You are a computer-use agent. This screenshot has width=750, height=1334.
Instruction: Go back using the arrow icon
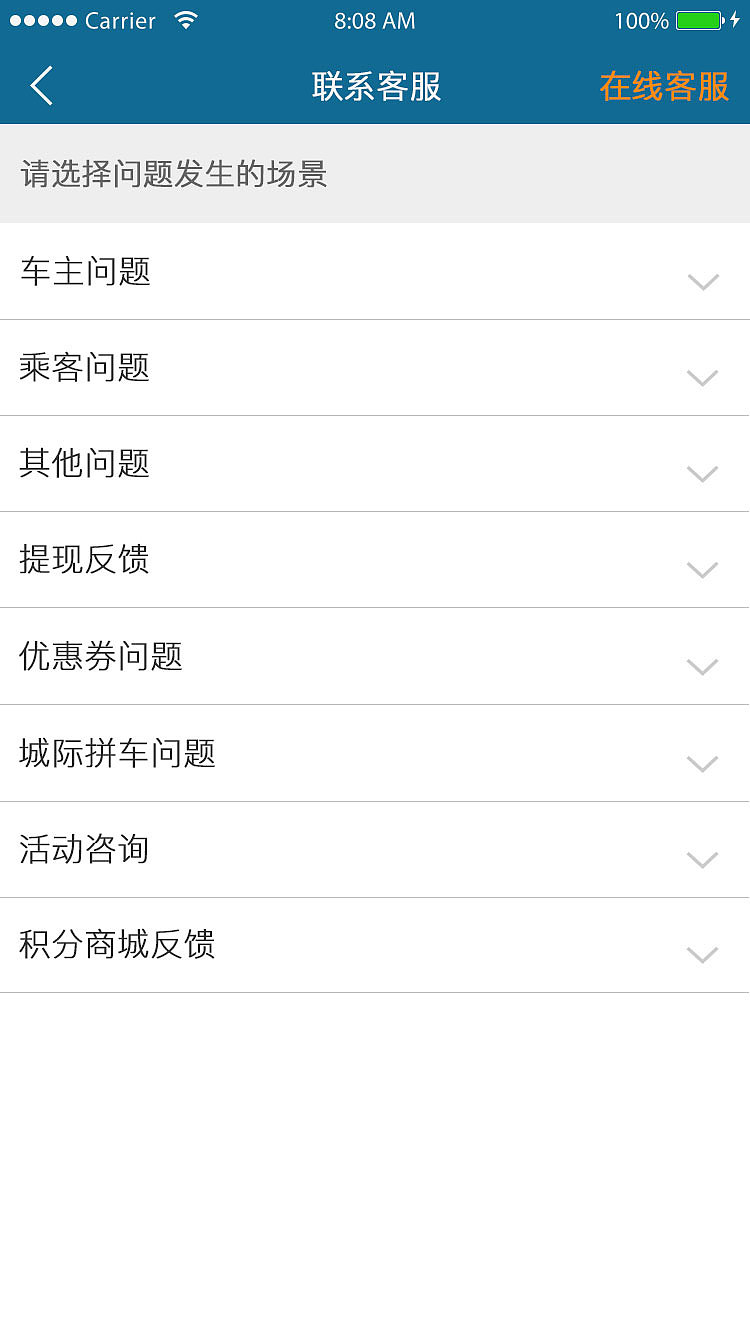pos(42,86)
